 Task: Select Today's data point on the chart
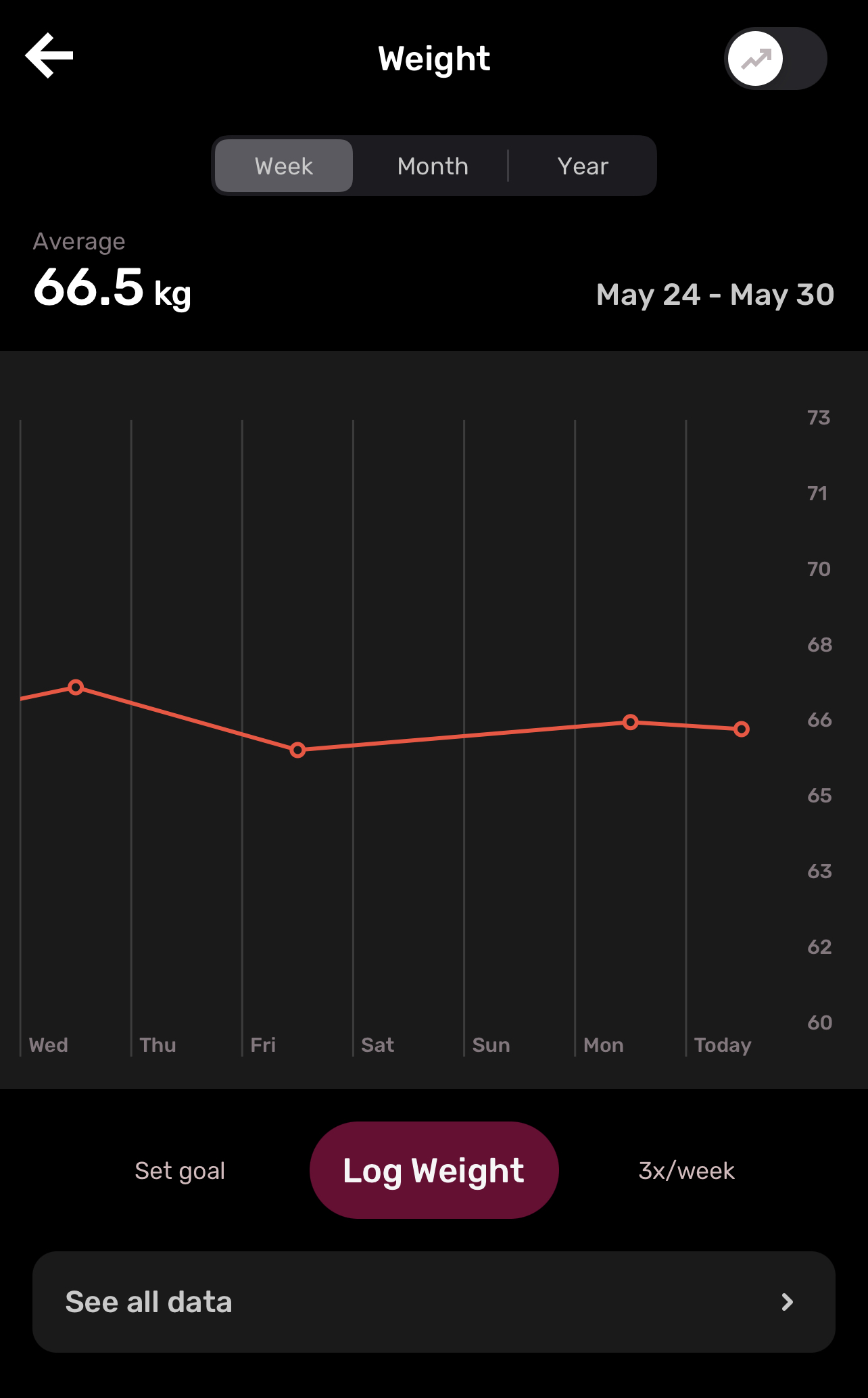742,729
